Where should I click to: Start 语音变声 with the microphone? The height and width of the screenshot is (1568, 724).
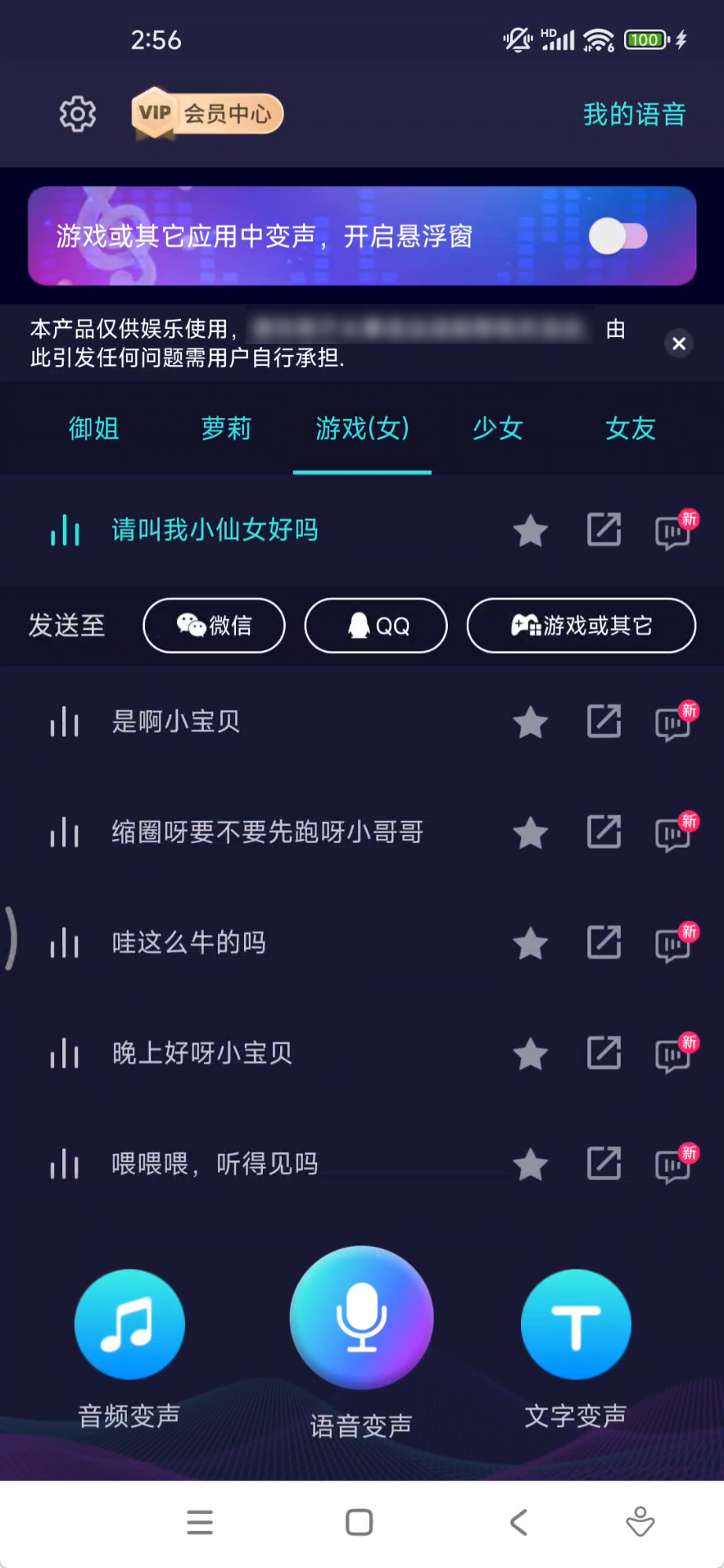point(361,1318)
